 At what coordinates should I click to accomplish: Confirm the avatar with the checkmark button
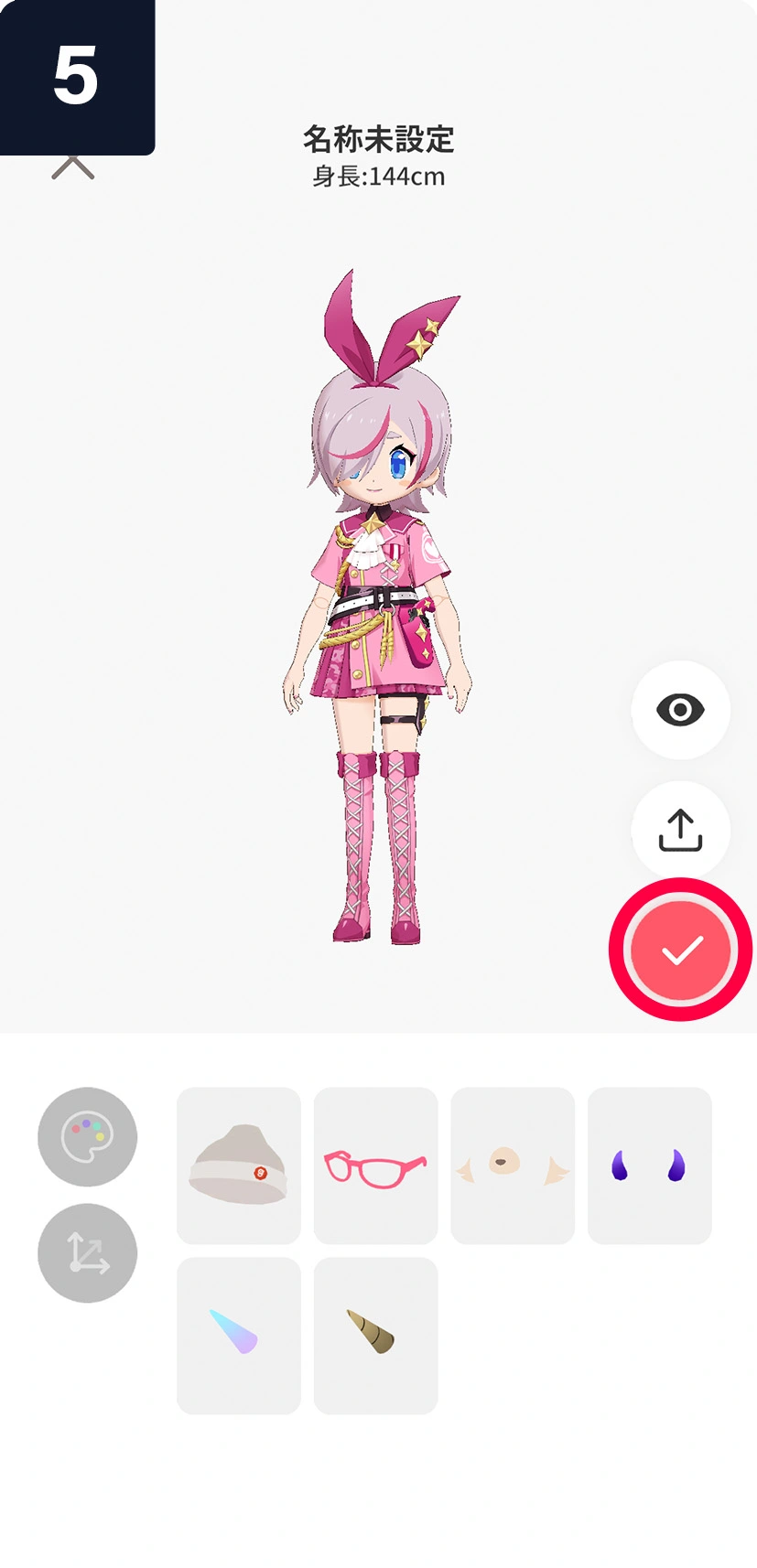(x=680, y=950)
